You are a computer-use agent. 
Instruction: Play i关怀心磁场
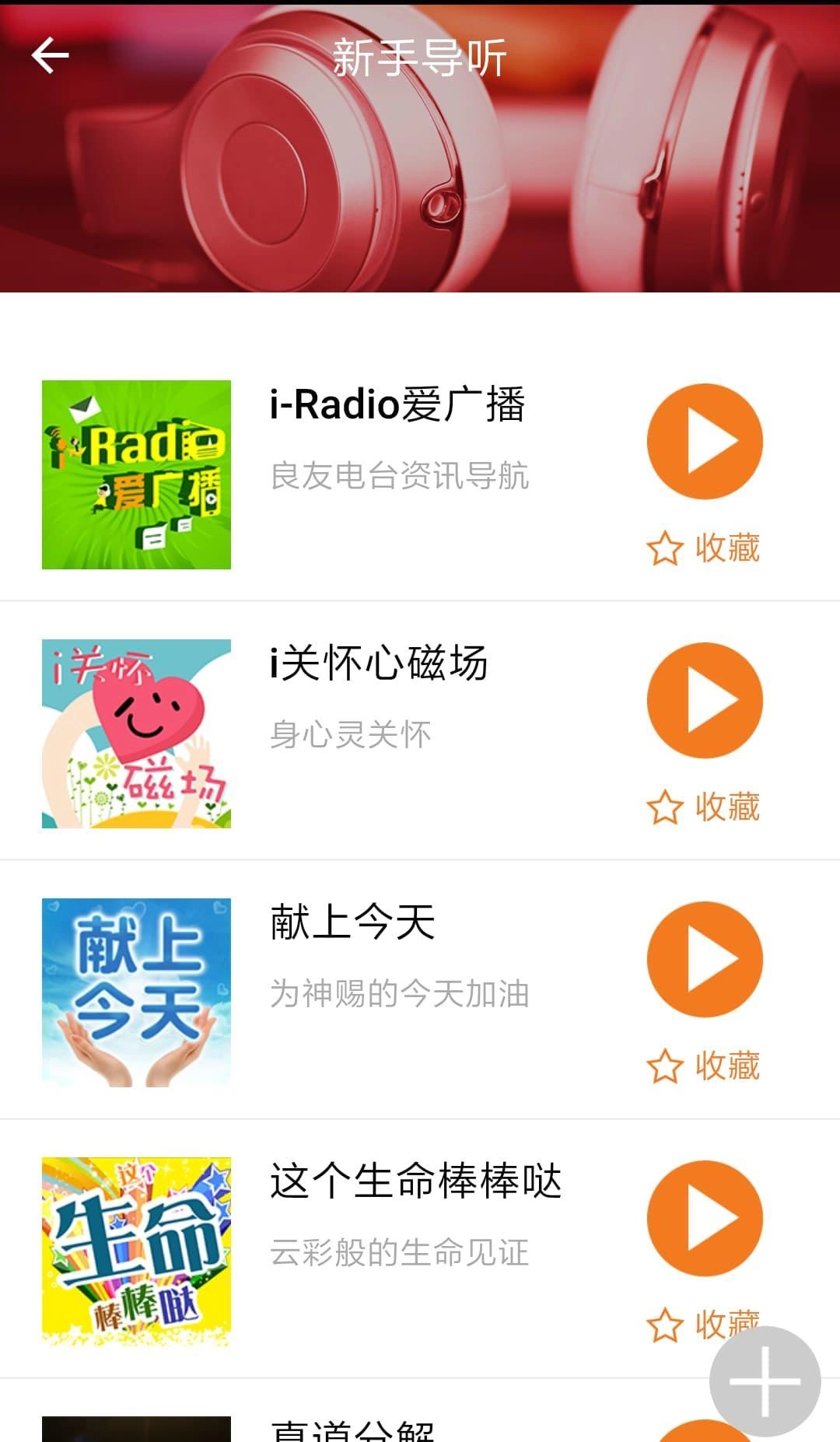705,700
